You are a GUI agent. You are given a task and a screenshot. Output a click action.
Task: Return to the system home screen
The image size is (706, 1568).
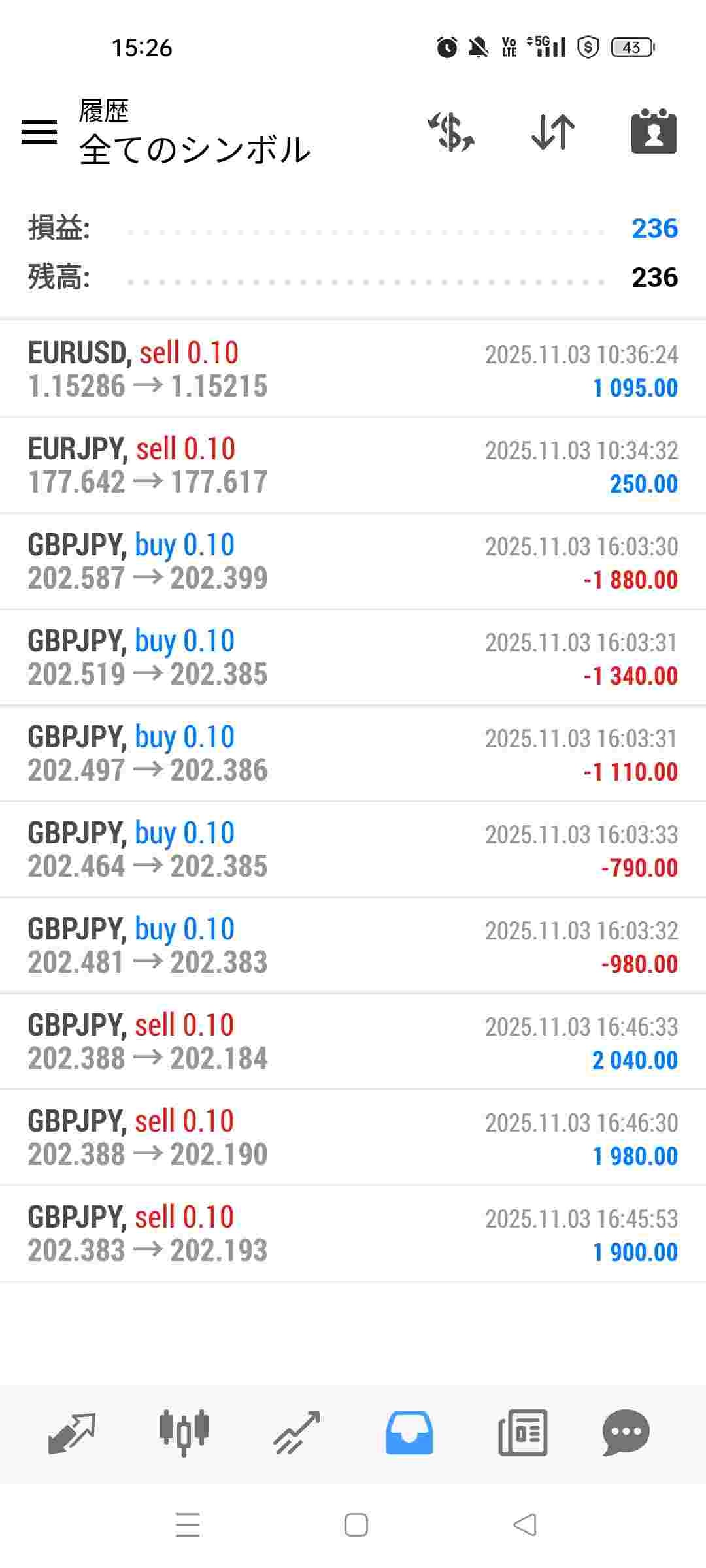point(356,1525)
